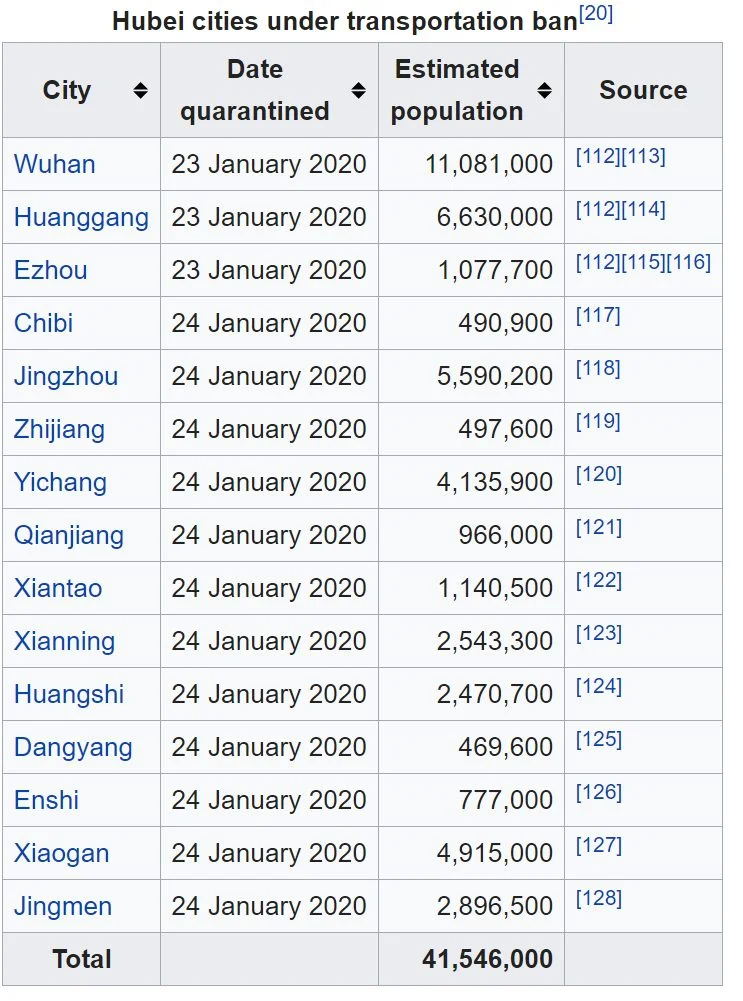This screenshot has width=743, height=1001.
Task: Open the Huanggang article link
Action: (81, 217)
